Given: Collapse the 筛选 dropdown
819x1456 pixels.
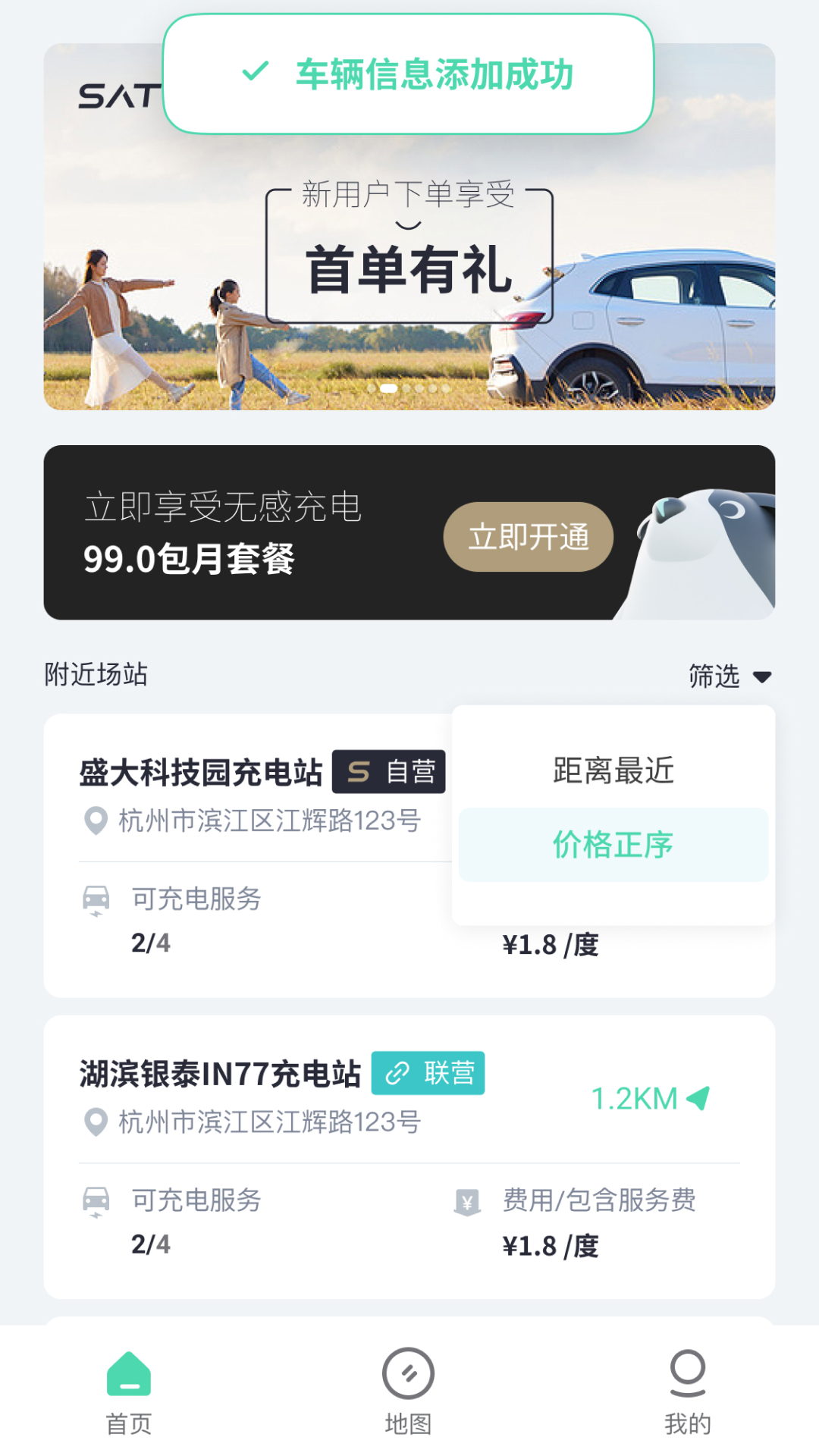Looking at the screenshot, I should tap(730, 676).
